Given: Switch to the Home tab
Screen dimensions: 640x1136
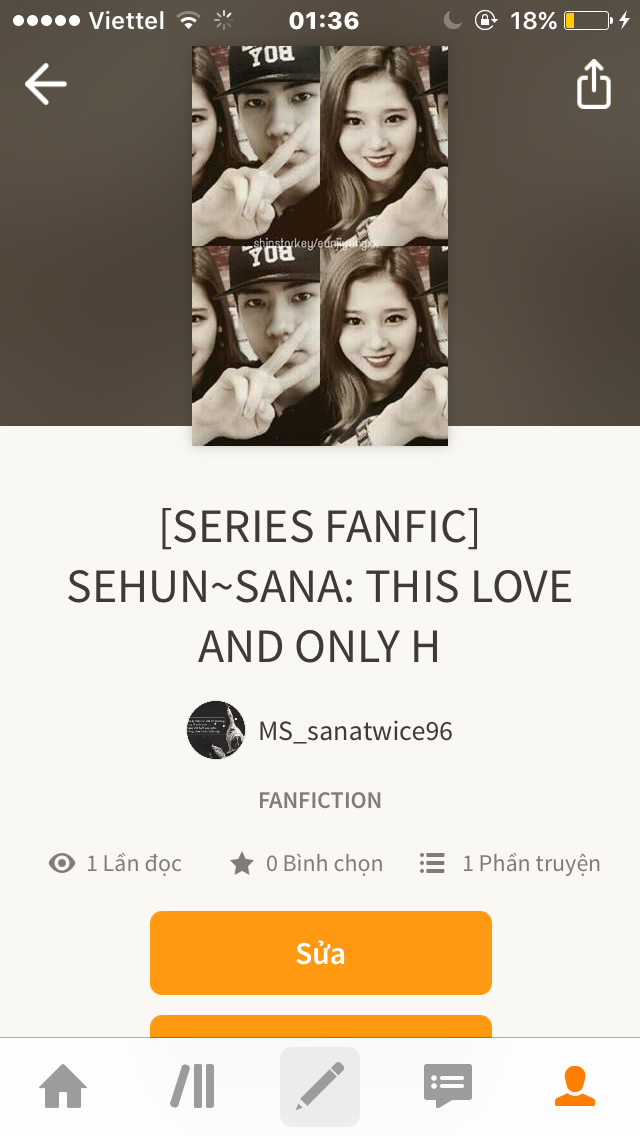Looking at the screenshot, I should click(63, 1087).
